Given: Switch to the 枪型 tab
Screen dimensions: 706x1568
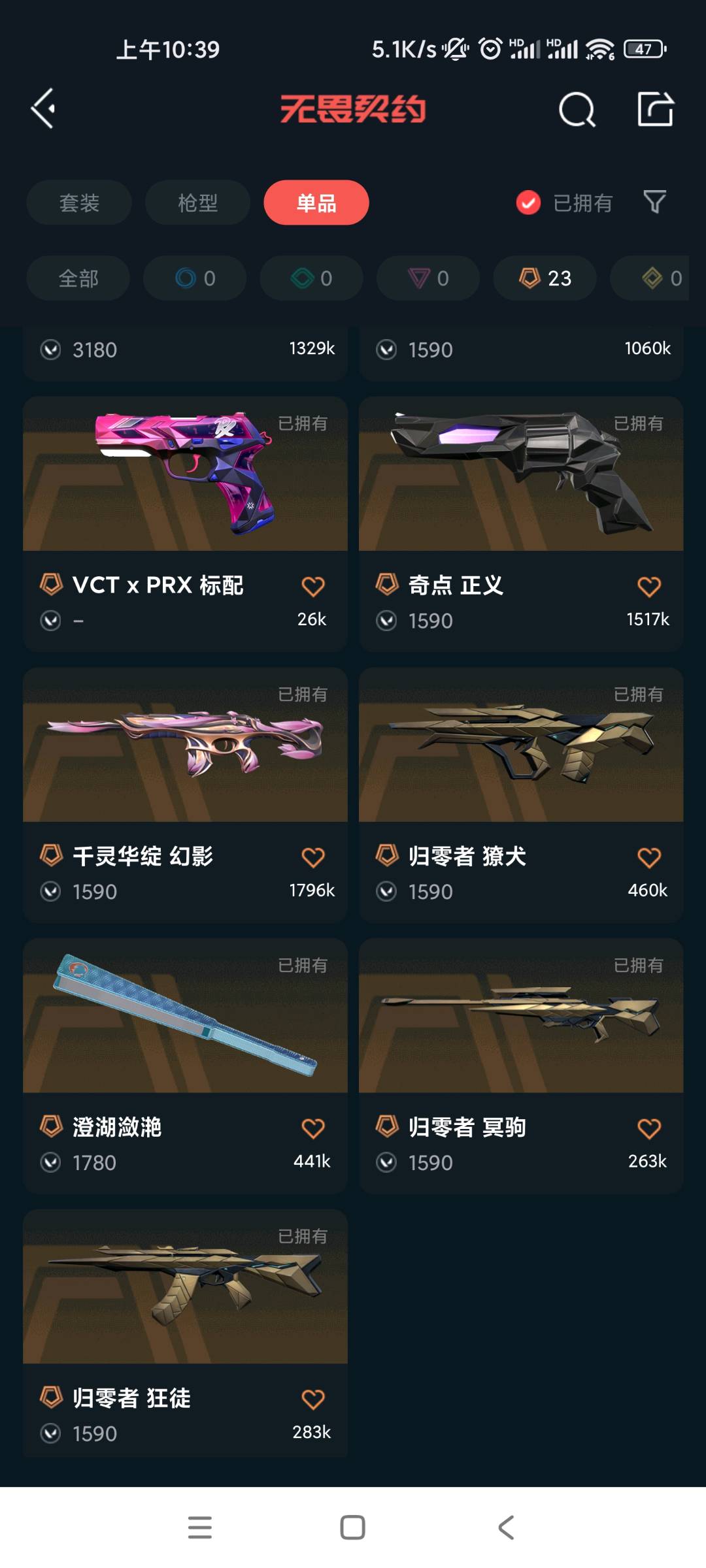Looking at the screenshot, I should pyautogui.click(x=197, y=203).
